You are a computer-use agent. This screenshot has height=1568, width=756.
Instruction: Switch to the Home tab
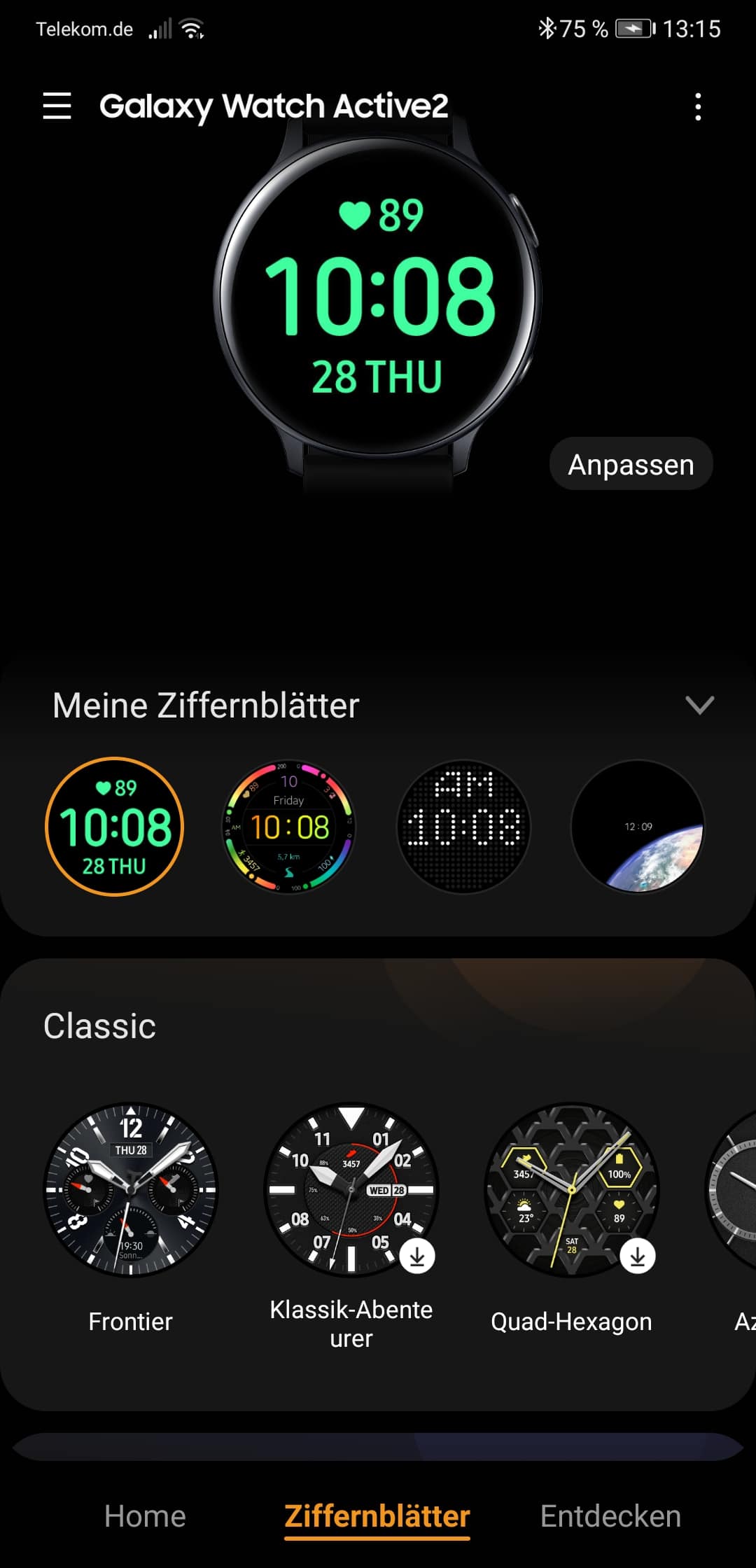(145, 1516)
